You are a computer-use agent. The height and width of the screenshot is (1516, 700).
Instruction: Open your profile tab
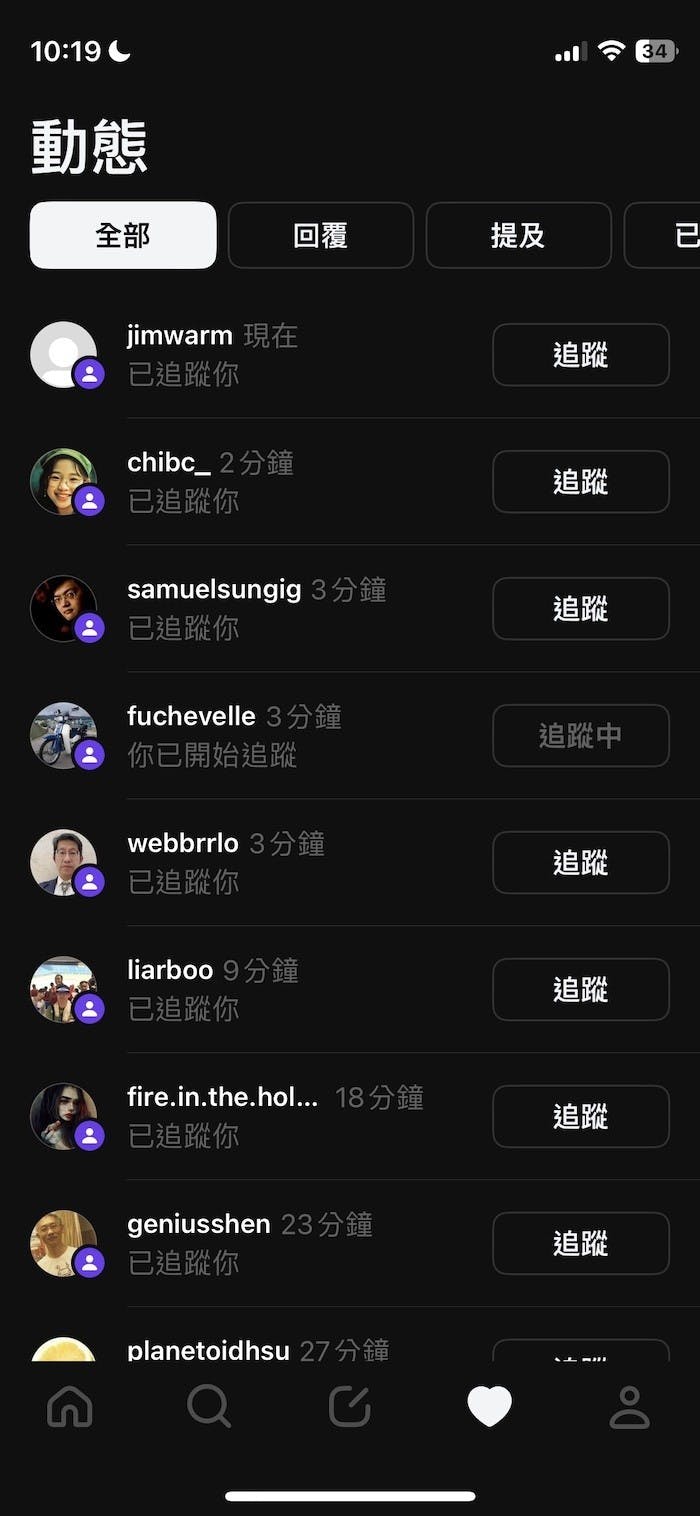pos(630,1407)
